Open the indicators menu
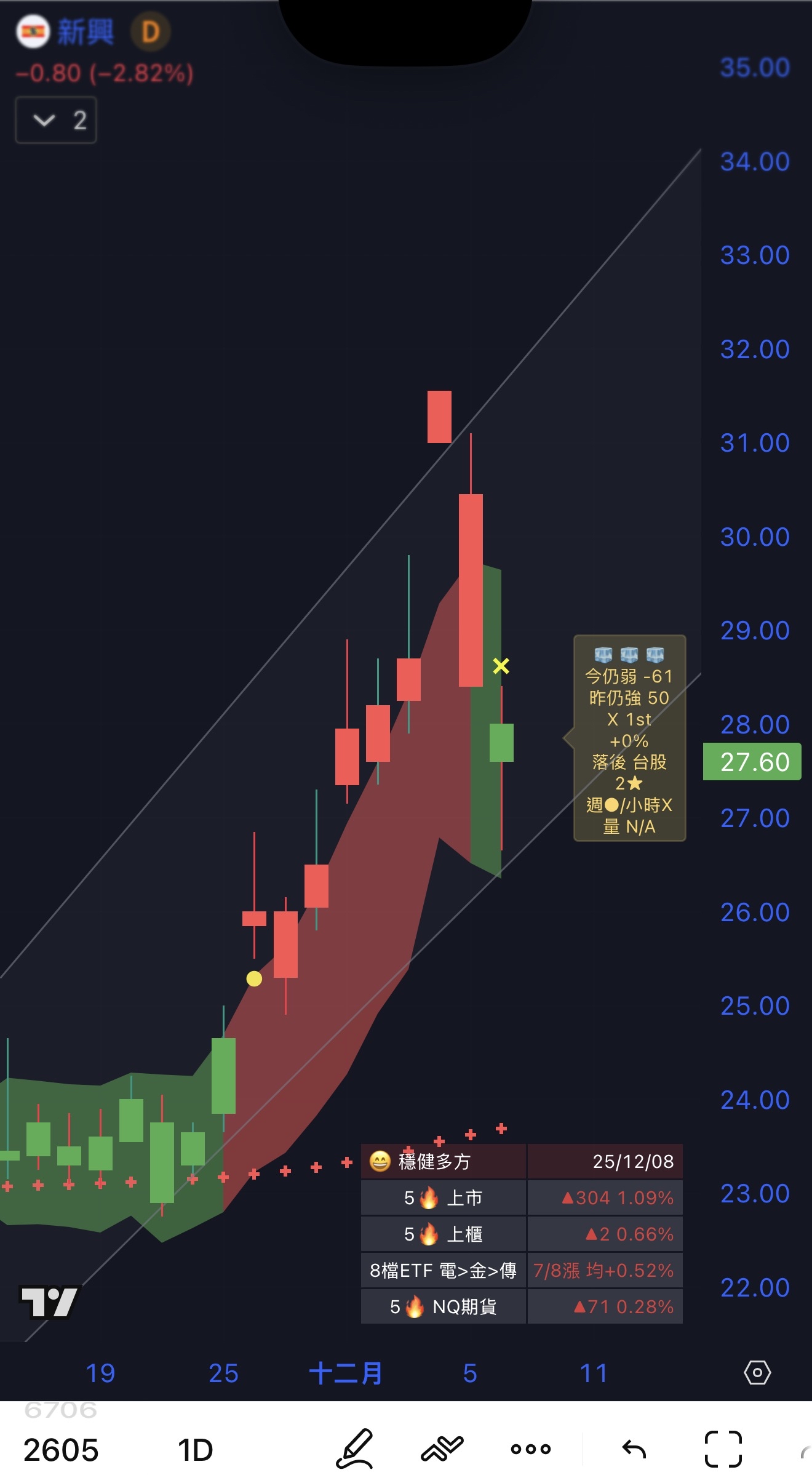The image size is (812, 1475). 442,1449
